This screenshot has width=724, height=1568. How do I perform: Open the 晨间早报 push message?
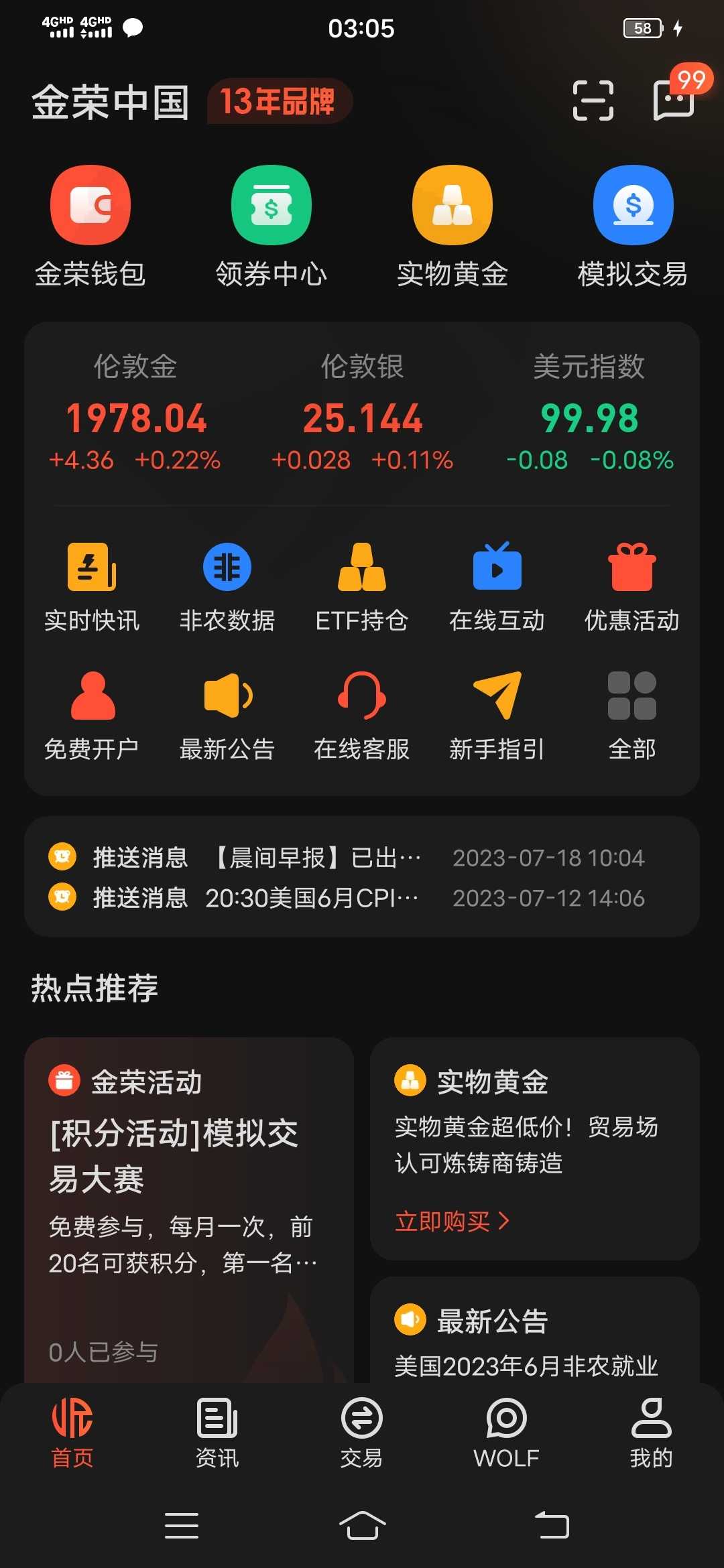tap(347, 858)
